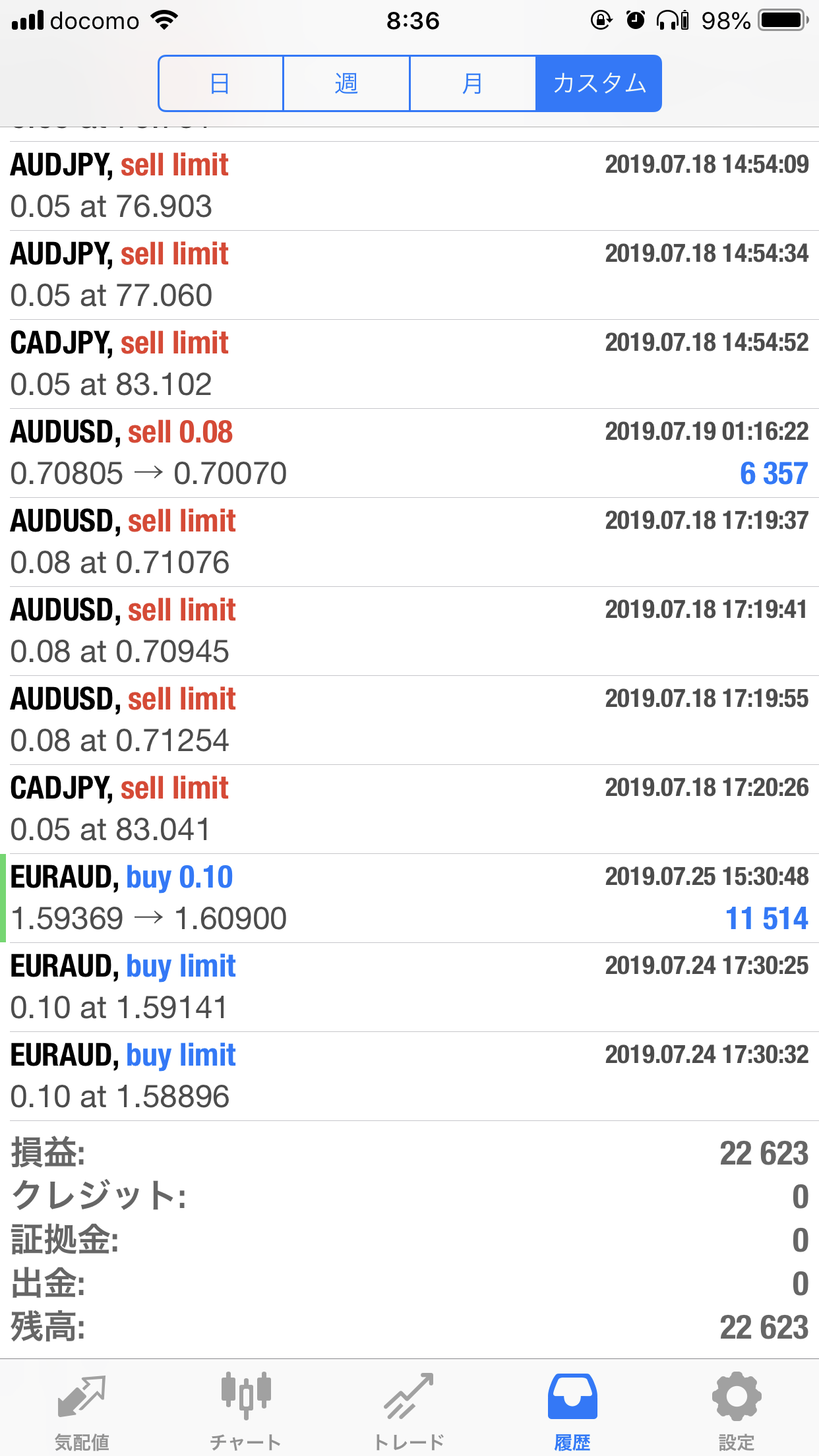819x1456 pixels.
Task: Expand the EURAUD buy 0.10 trade
Action: pyautogui.click(x=409, y=898)
